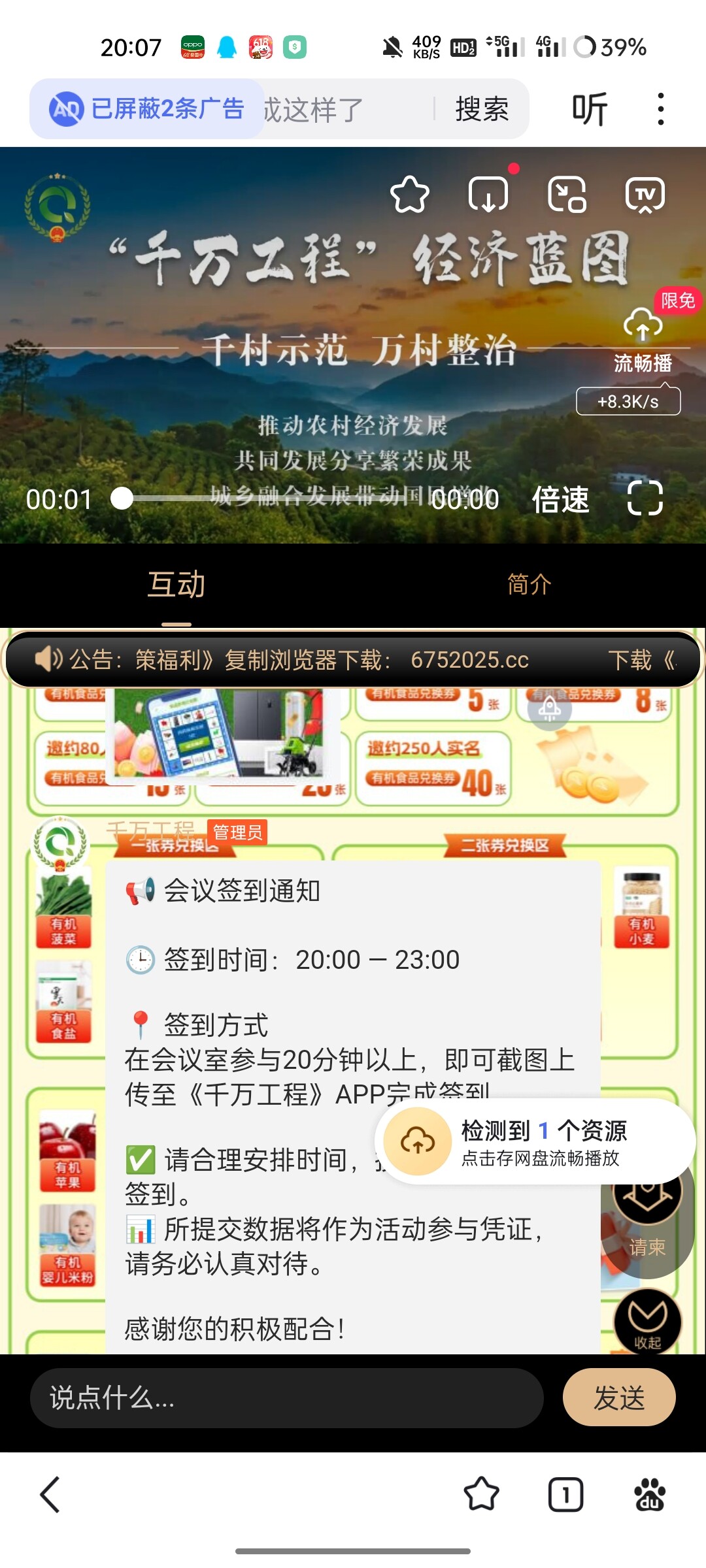Open the 听 listen mode
This screenshot has height=1568, width=706.
pos(590,109)
